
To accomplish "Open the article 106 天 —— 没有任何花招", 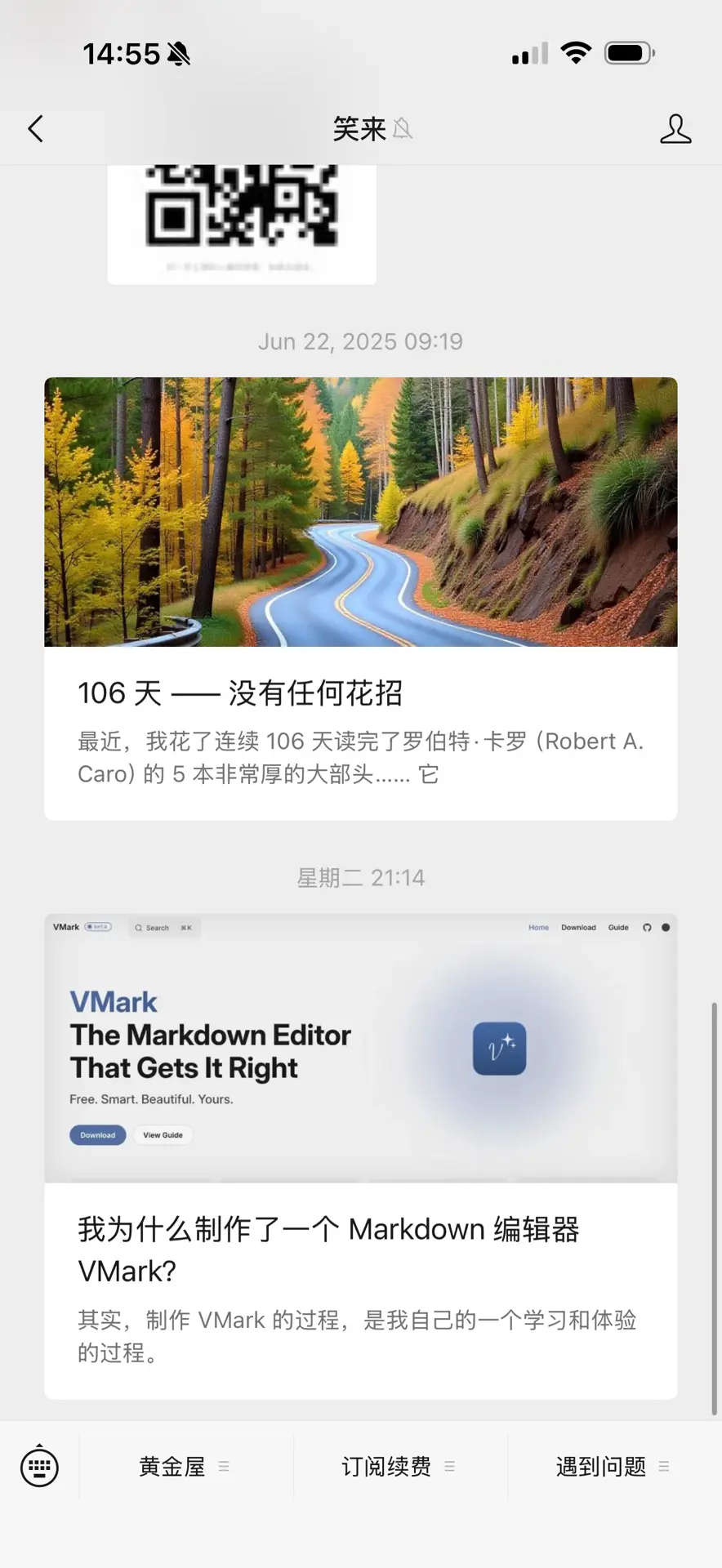I will click(x=360, y=598).
